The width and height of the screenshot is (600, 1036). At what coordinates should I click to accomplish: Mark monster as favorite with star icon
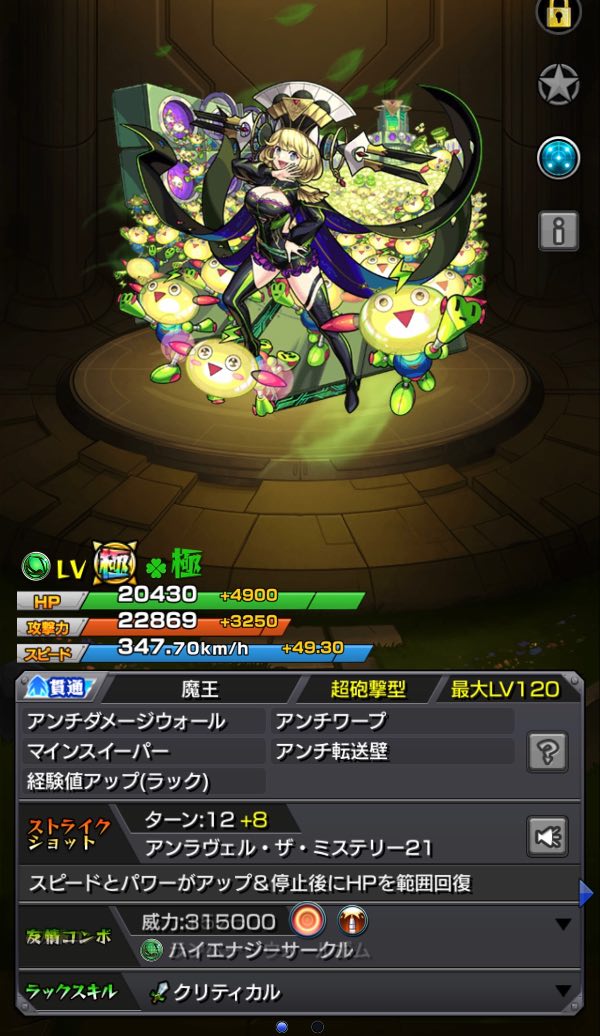pyautogui.click(x=559, y=85)
